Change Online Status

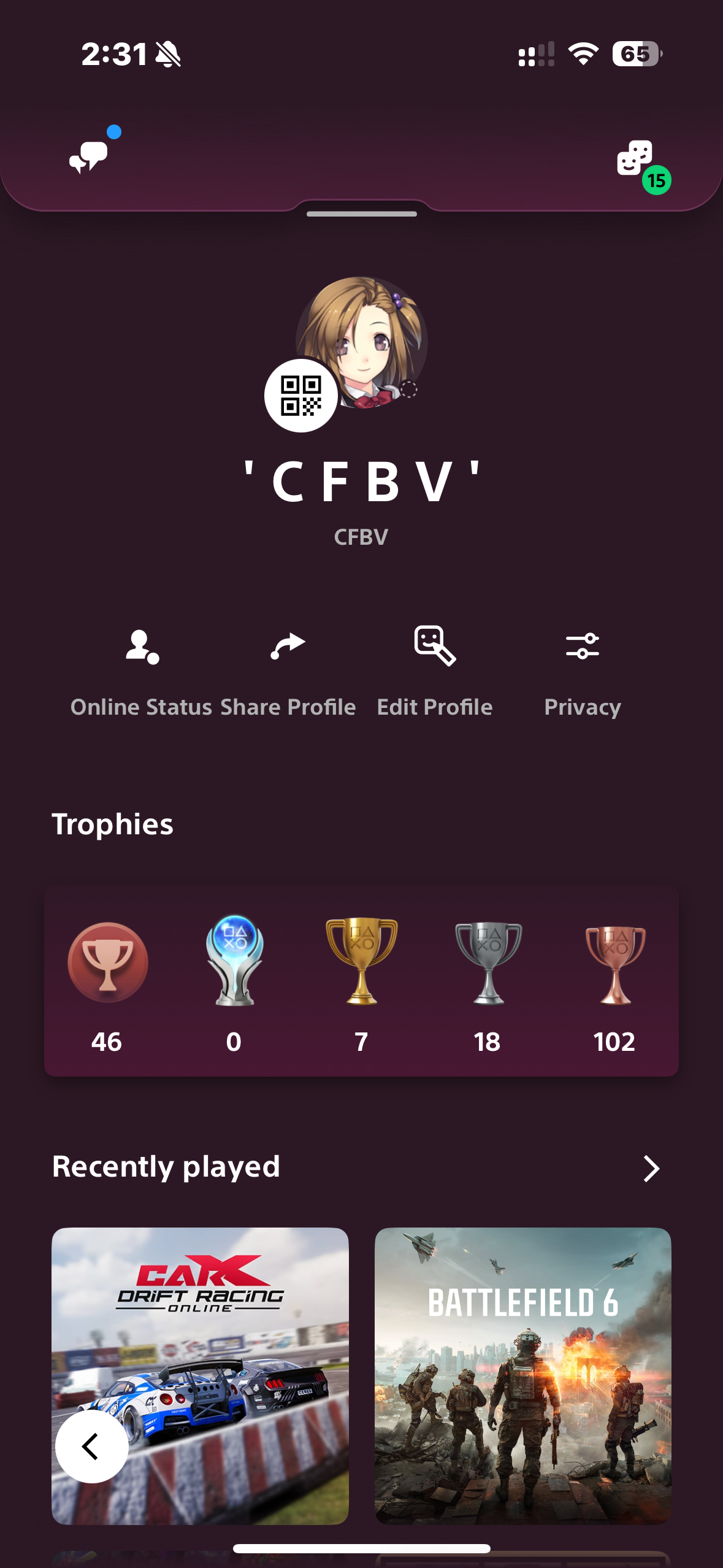(142, 673)
